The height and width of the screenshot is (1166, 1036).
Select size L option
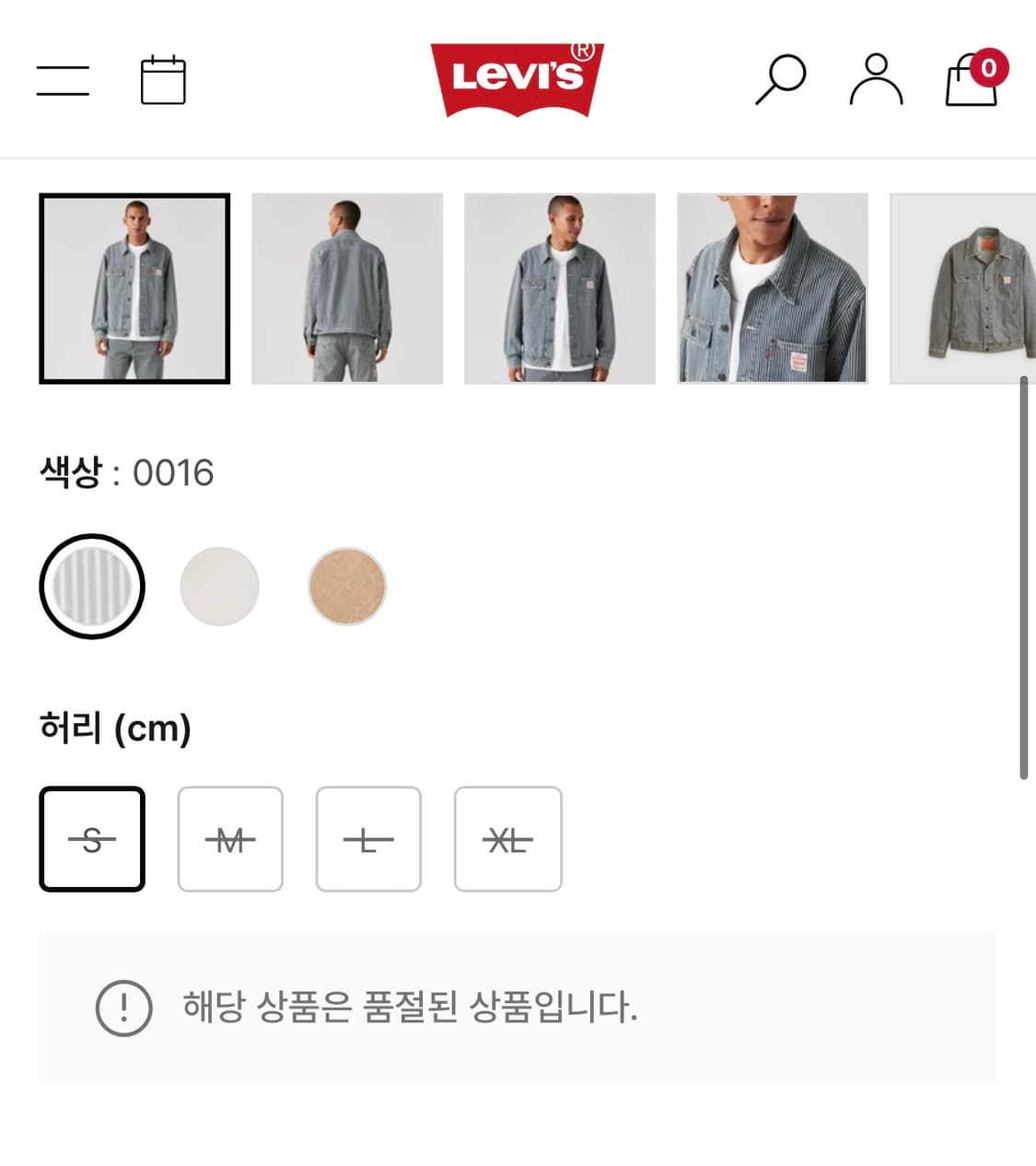[x=368, y=839]
